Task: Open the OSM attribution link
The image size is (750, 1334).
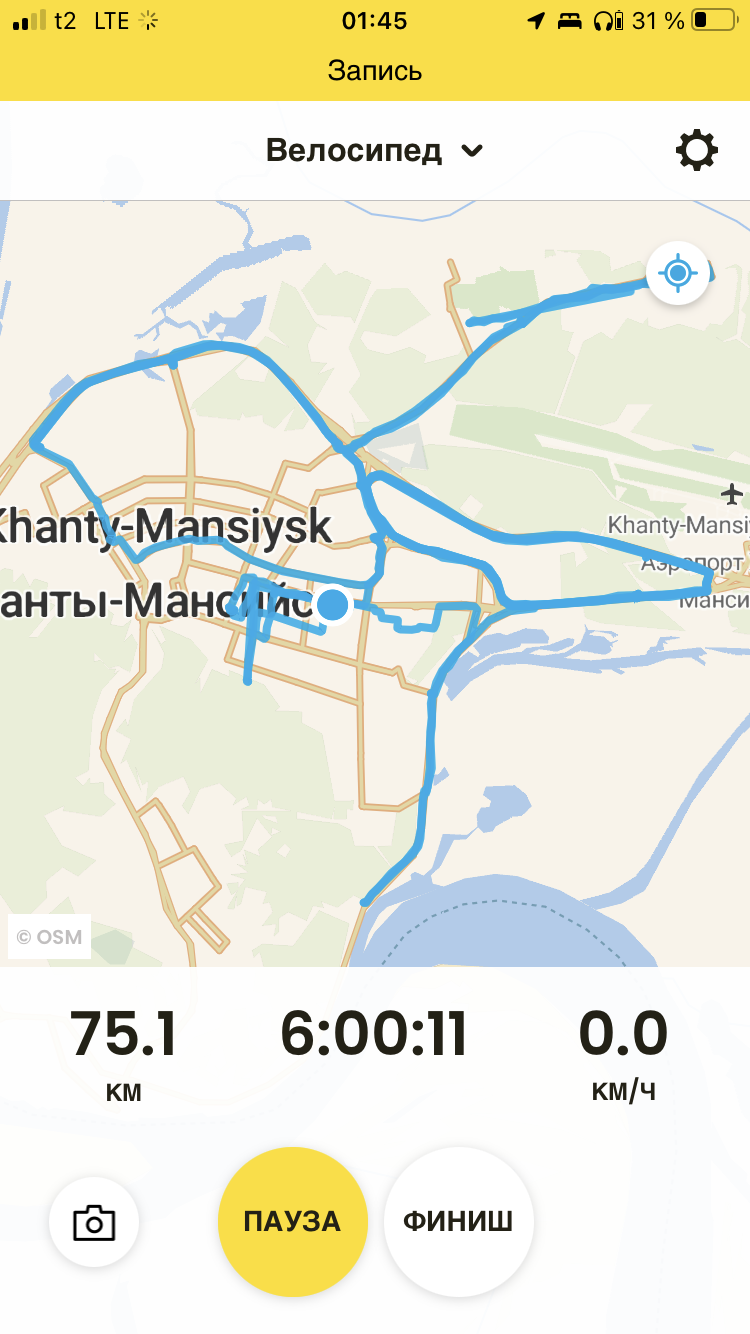Action: pos(49,937)
